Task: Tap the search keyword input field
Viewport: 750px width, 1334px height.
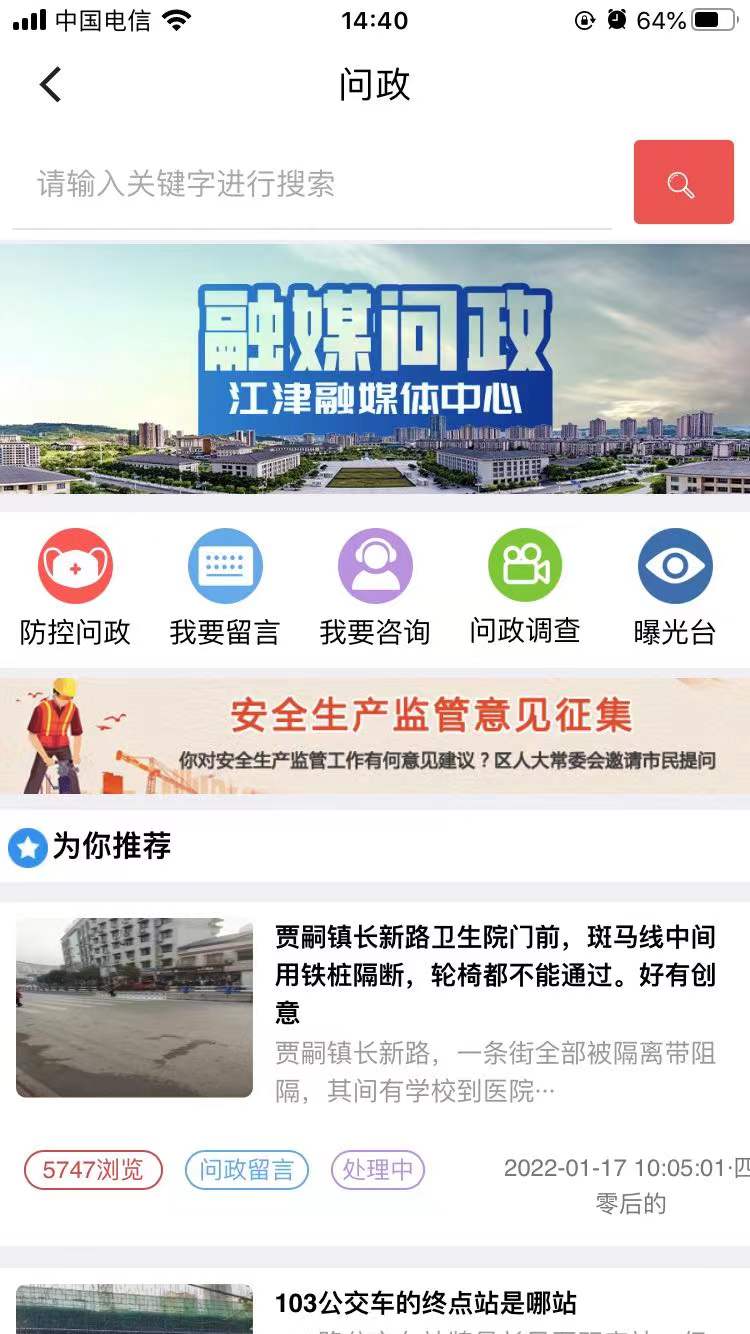Action: pos(300,182)
